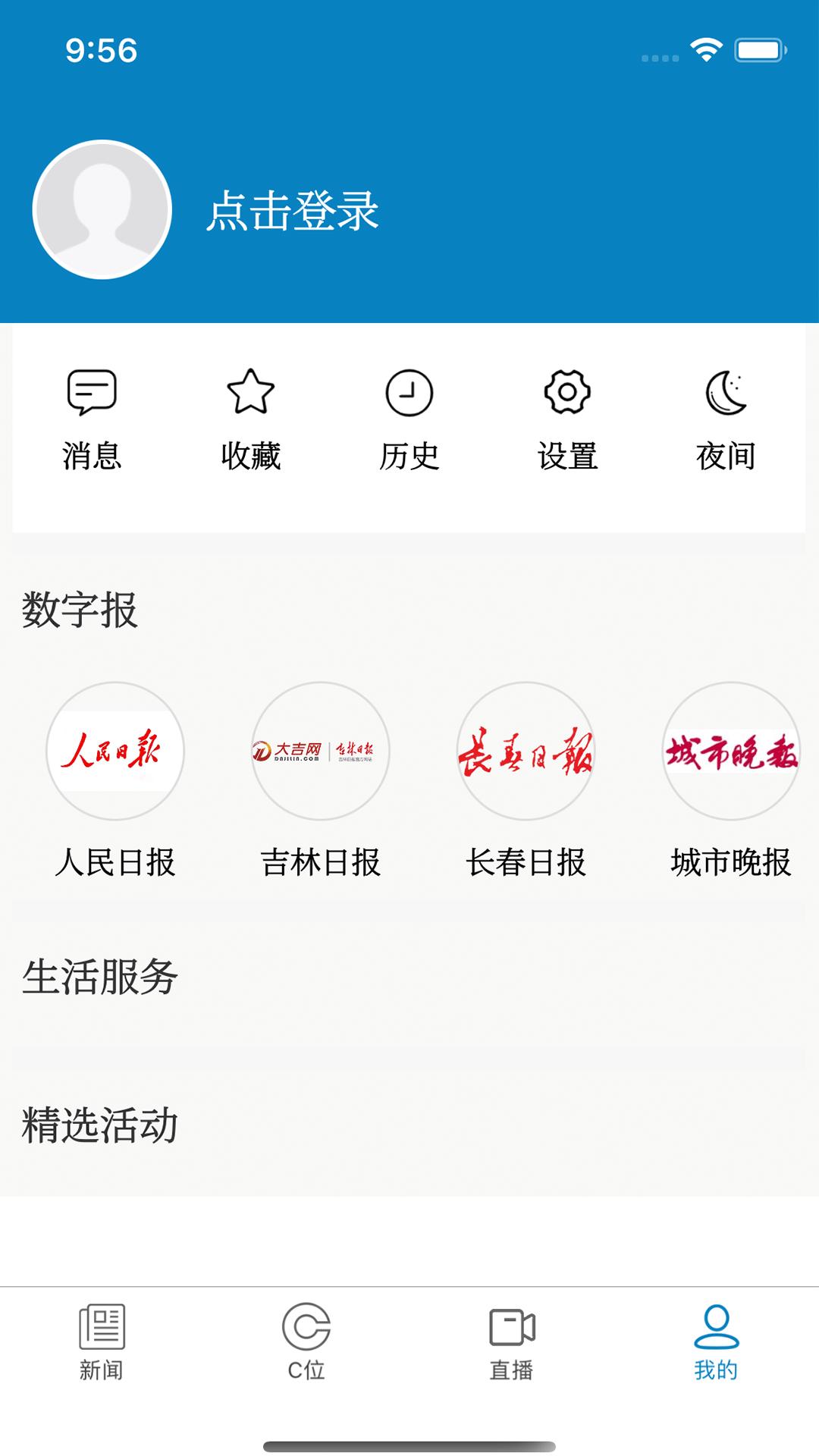The image size is (819, 1456).
Task: Open 收藏 favorites via the star icon
Action: click(x=250, y=393)
